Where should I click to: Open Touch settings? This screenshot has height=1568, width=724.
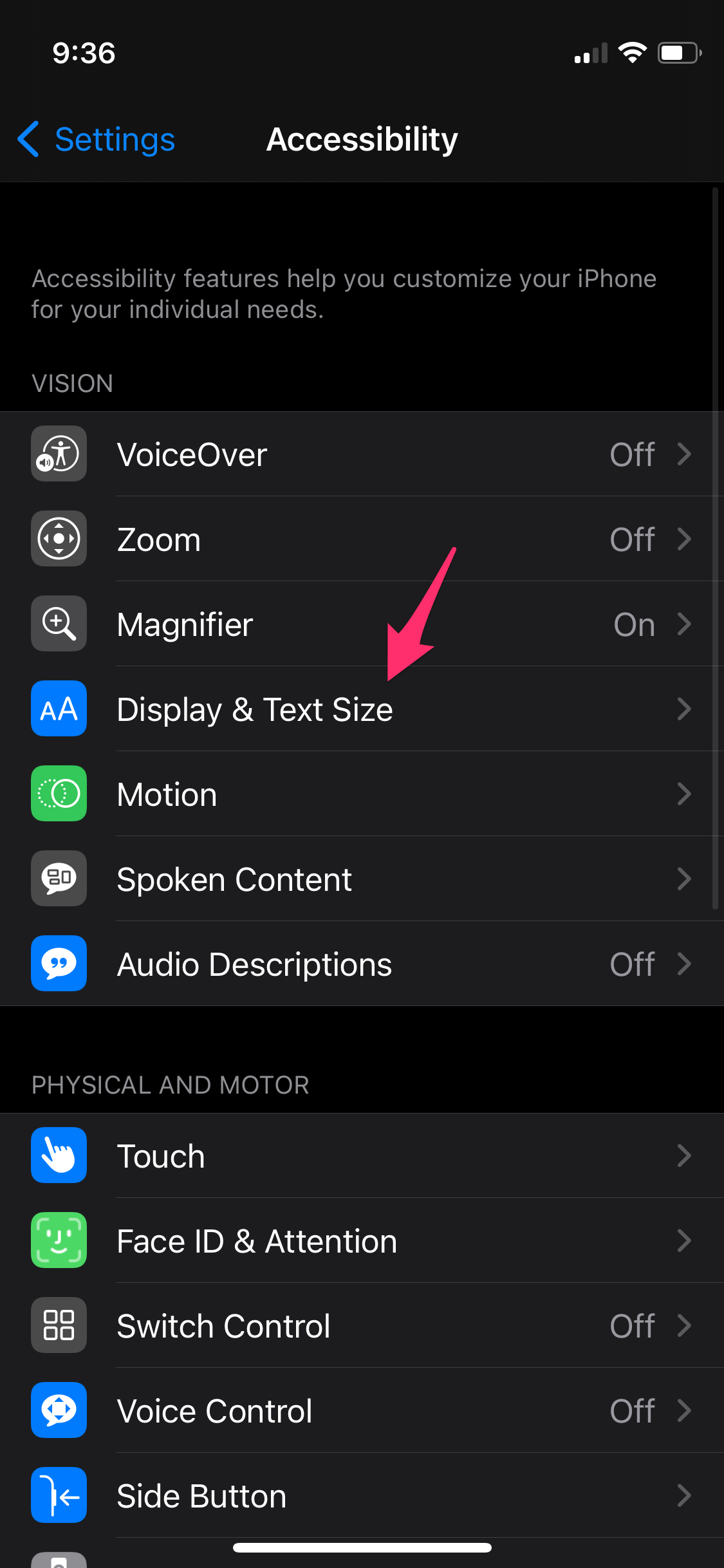click(x=360, y=1156)
